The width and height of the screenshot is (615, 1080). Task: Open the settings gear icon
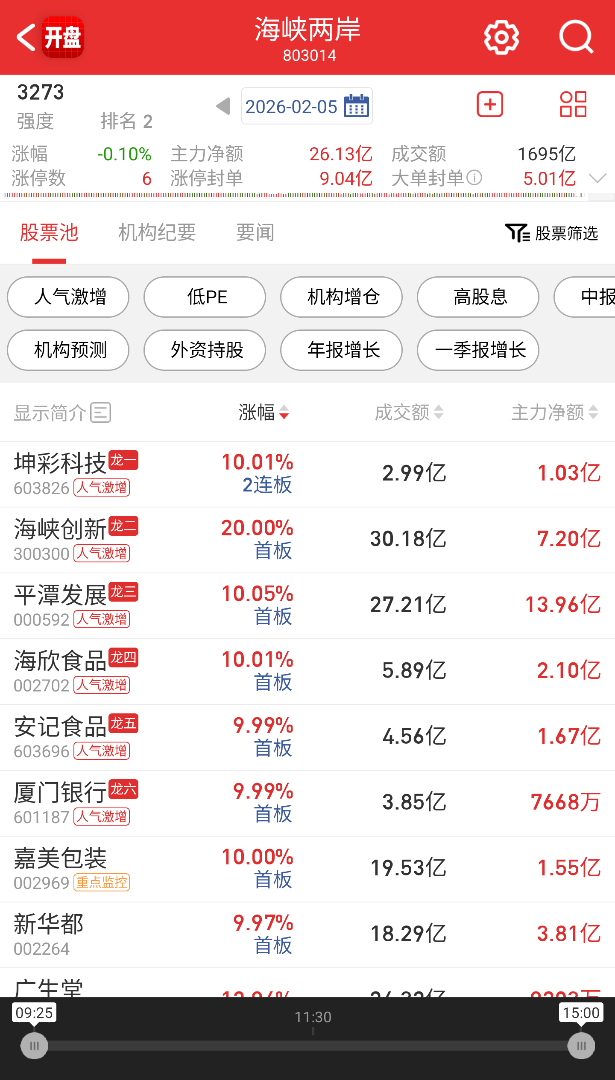501,37
